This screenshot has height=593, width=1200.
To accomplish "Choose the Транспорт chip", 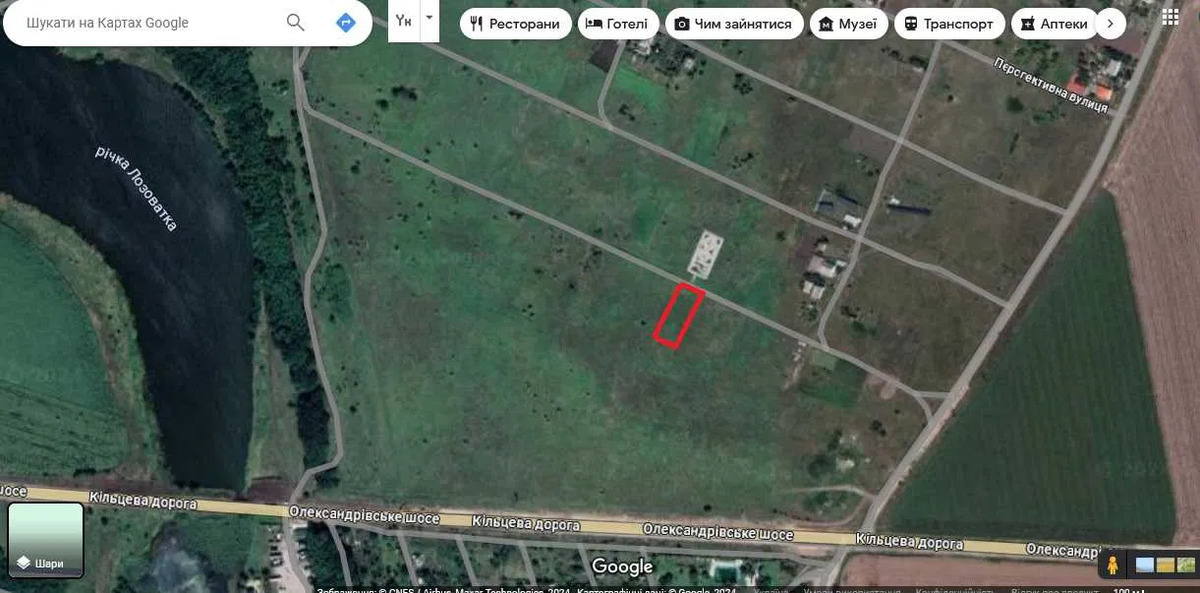I will pos(948,24).
